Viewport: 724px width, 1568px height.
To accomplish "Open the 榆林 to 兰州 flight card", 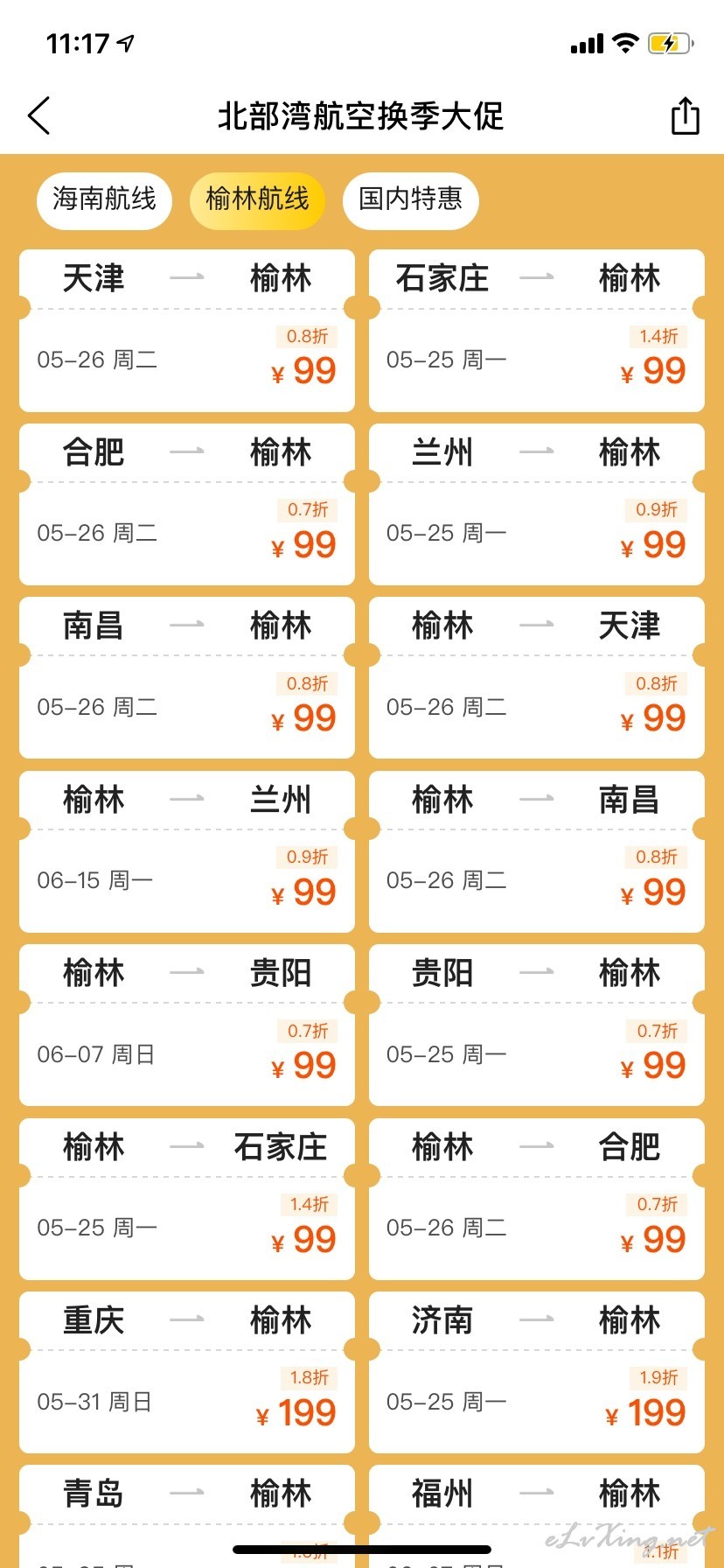I will (x=187, y=851).
